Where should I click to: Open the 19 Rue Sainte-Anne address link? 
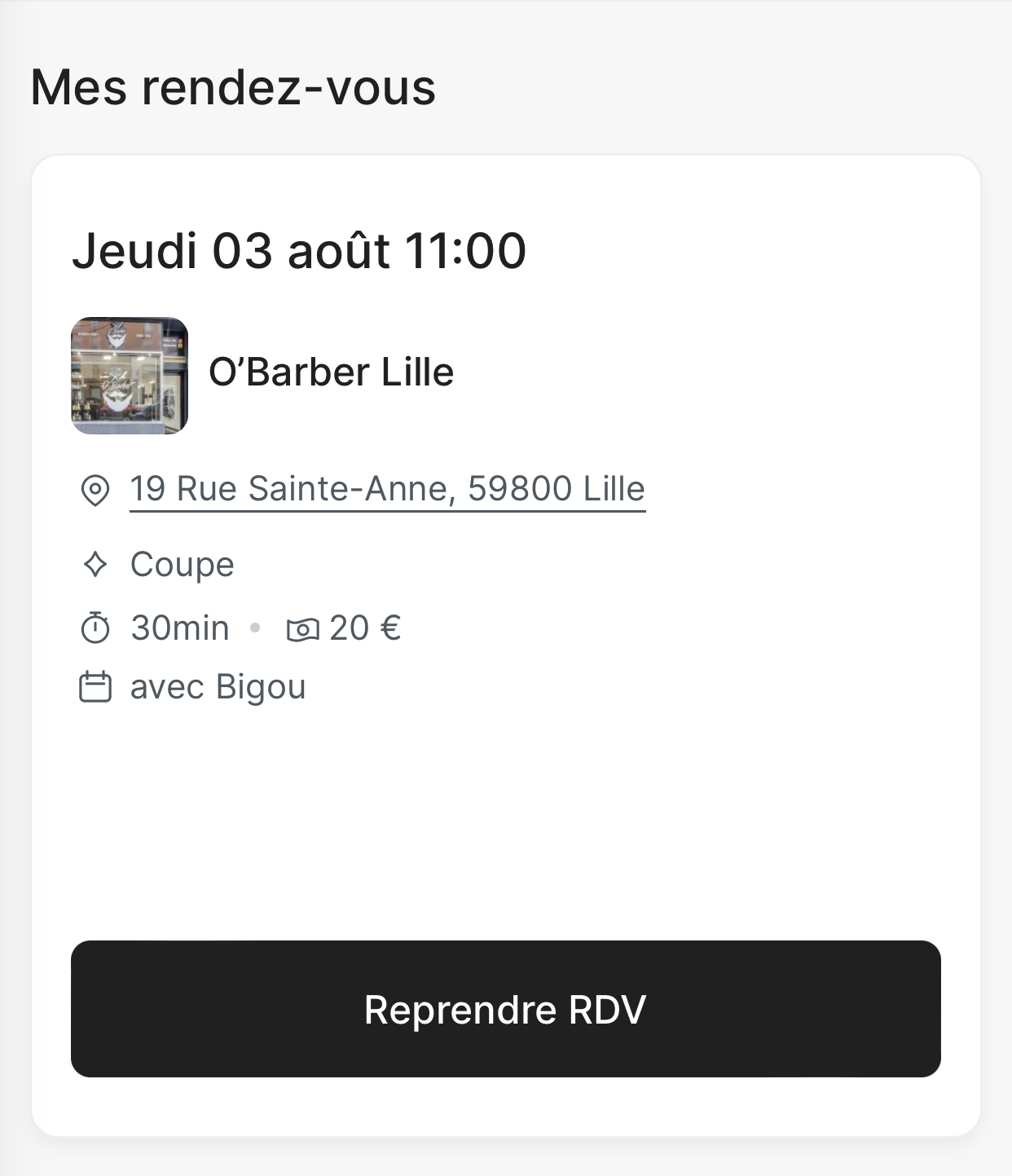tap(387, 489)
